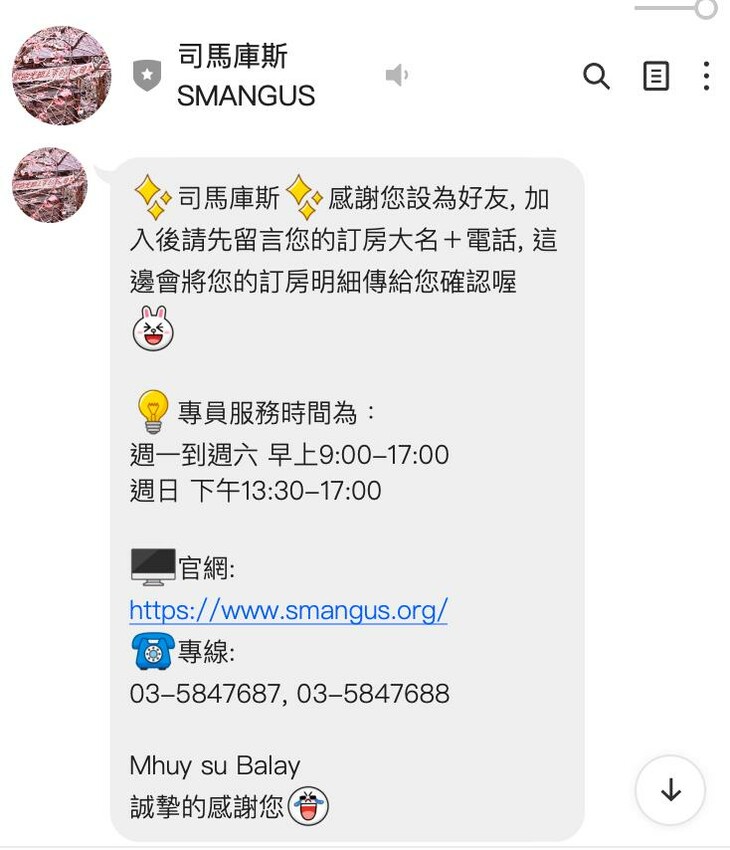Open the three-dot overflow menu
This screenshot has width=730, height=850.
(706, 76)
